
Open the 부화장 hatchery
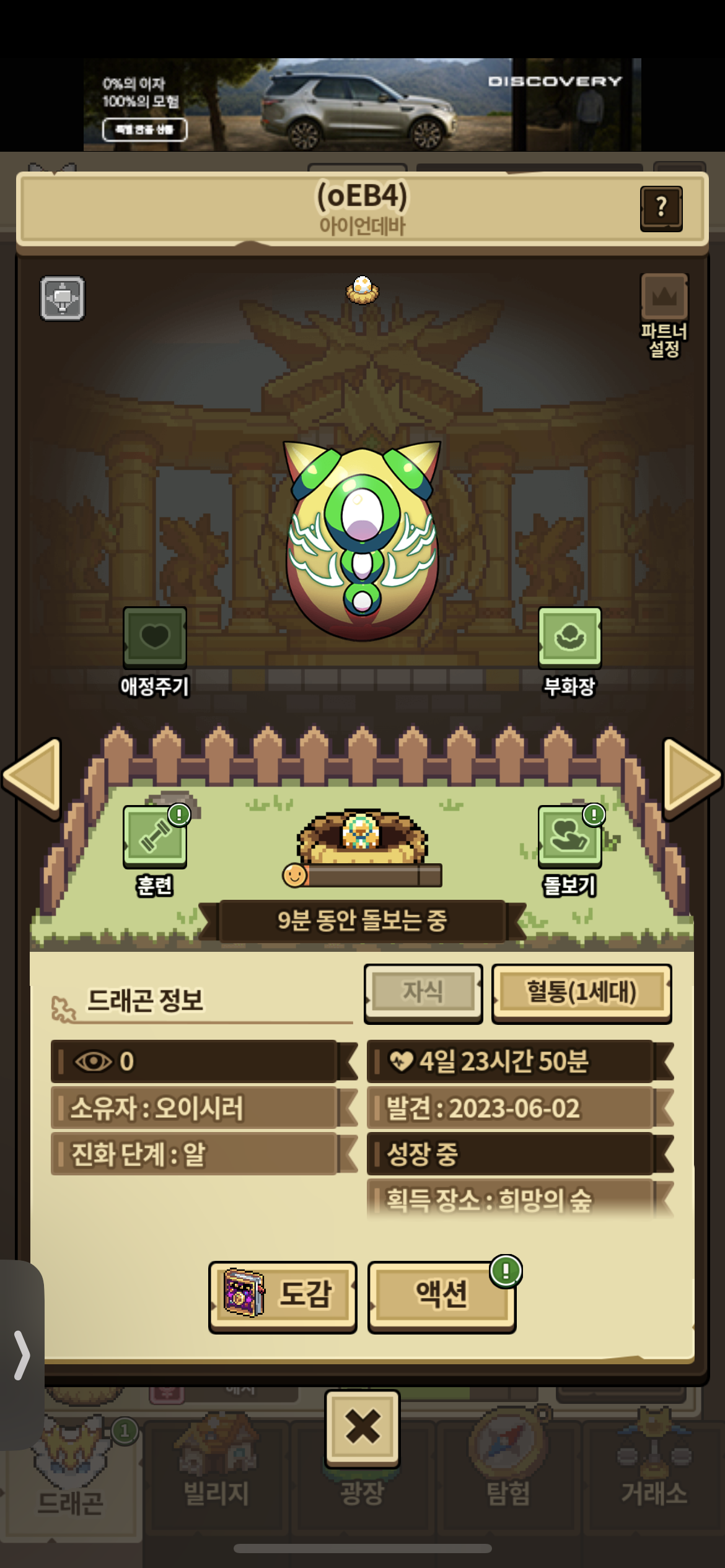tap(569, 651)
